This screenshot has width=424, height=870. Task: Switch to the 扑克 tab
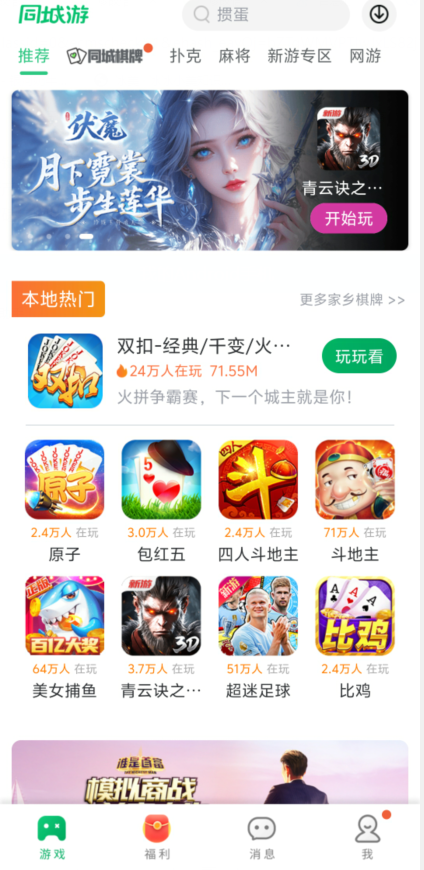185,56
